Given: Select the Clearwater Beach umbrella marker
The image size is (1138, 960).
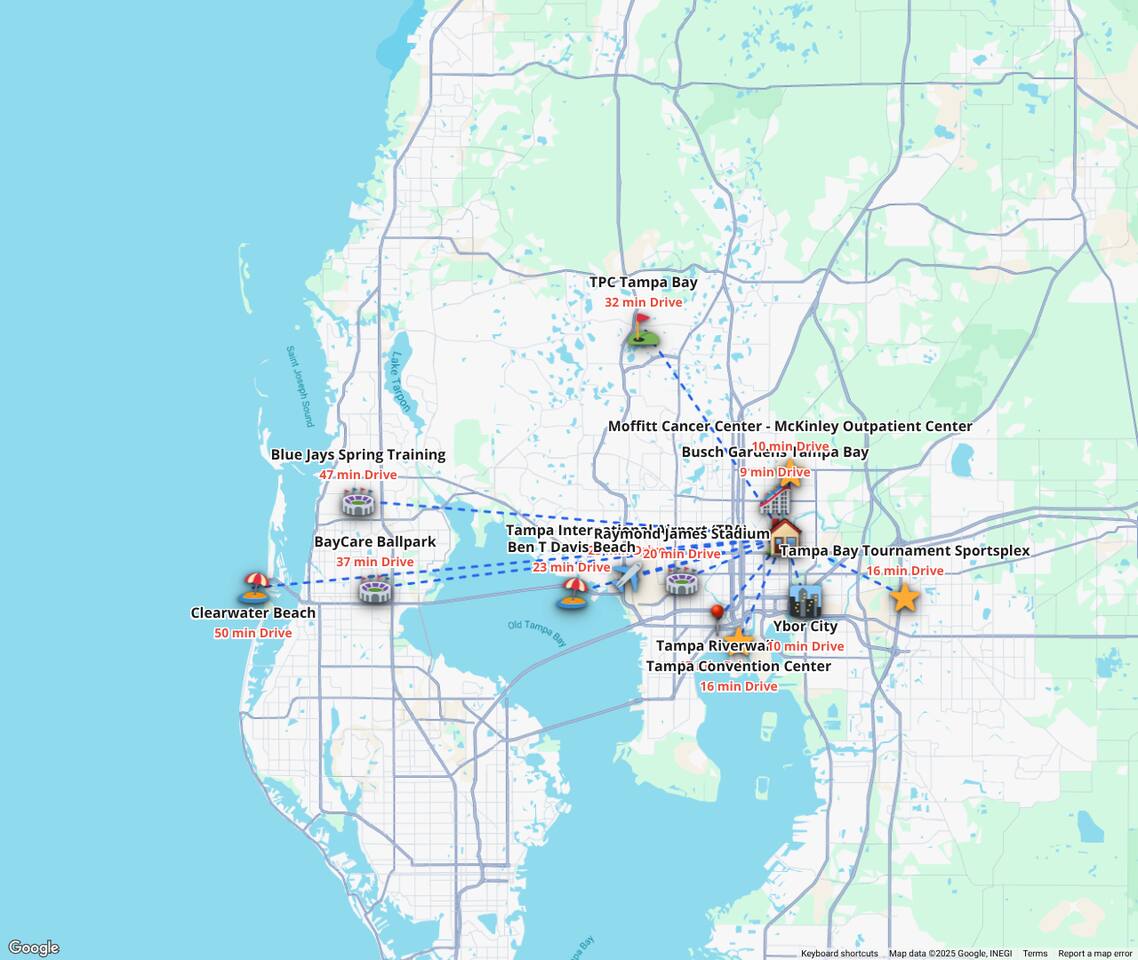Looking at the screenshot, I should [256, 587].
